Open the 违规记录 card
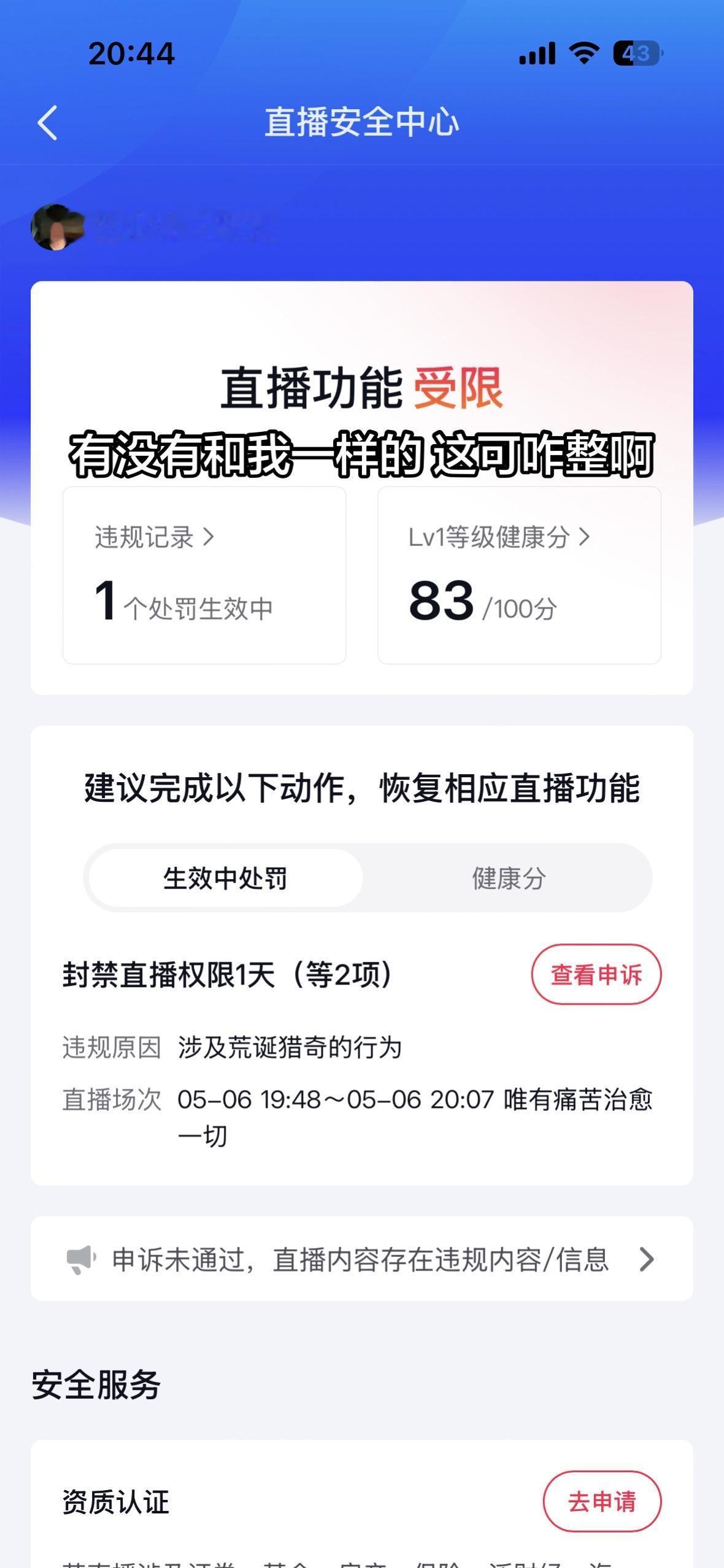This screenshot has width=724, height=1568. point(204,575)
